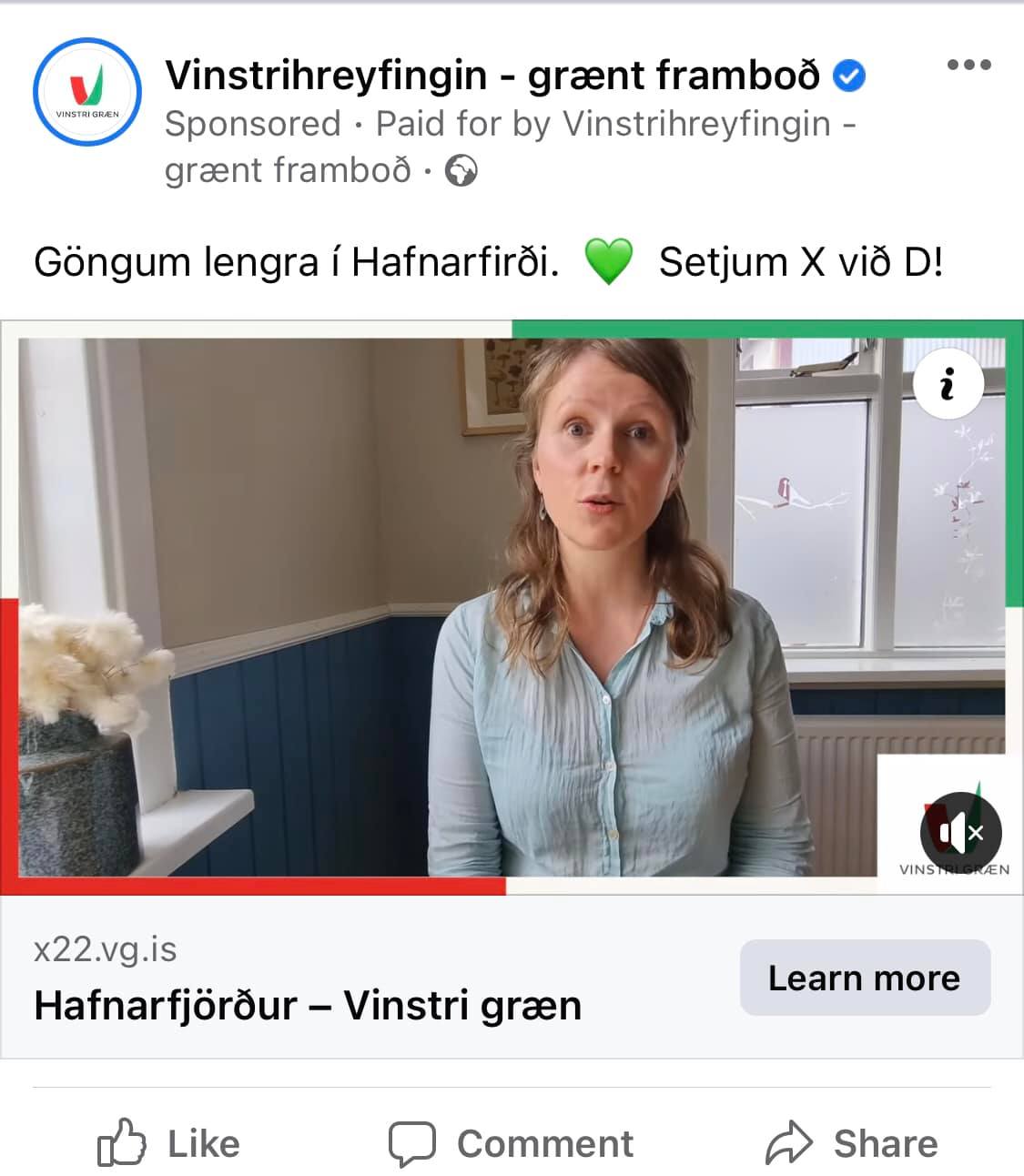Unmute the video sound

point(960,832)
